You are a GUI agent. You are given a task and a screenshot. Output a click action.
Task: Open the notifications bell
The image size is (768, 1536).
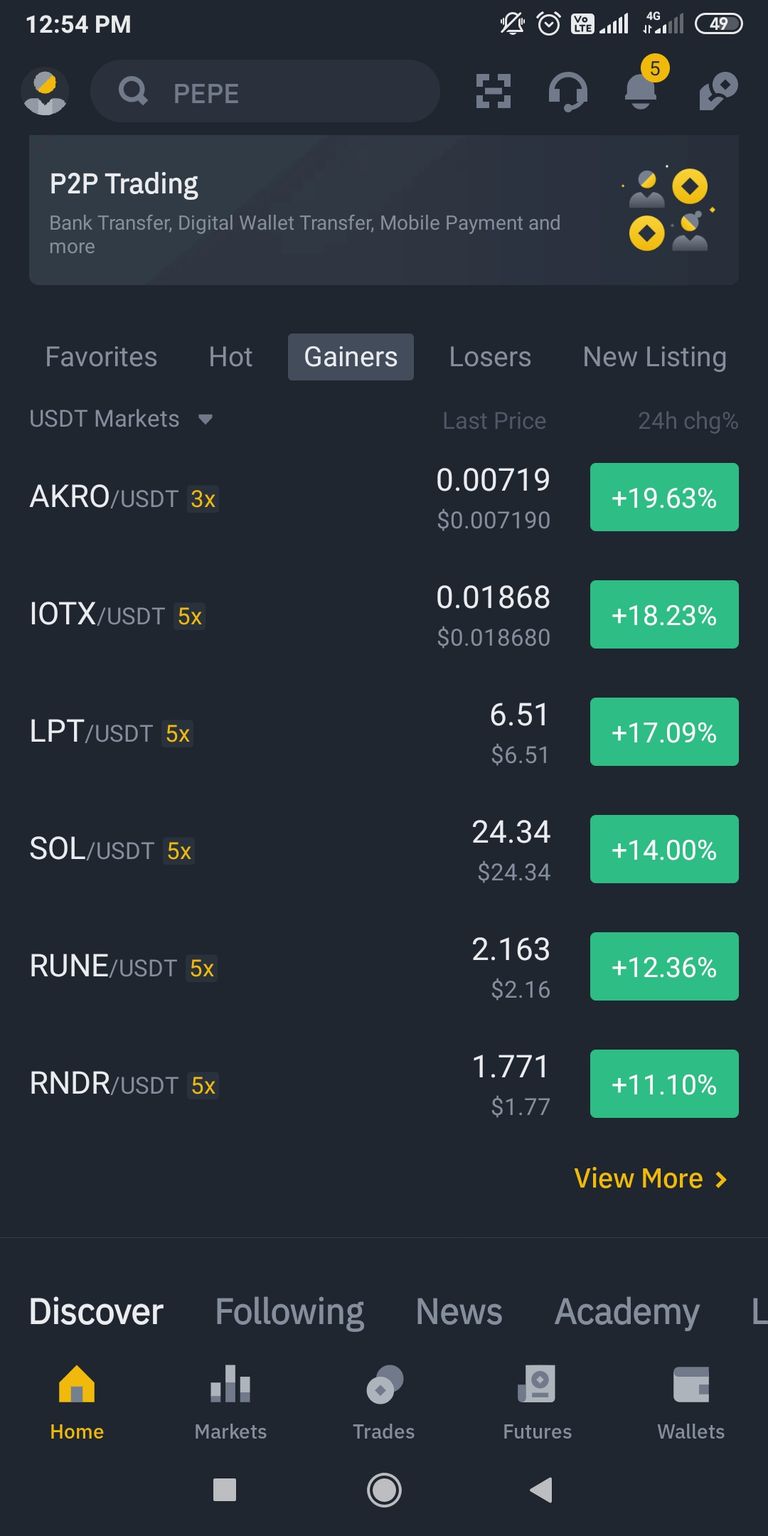641,88
